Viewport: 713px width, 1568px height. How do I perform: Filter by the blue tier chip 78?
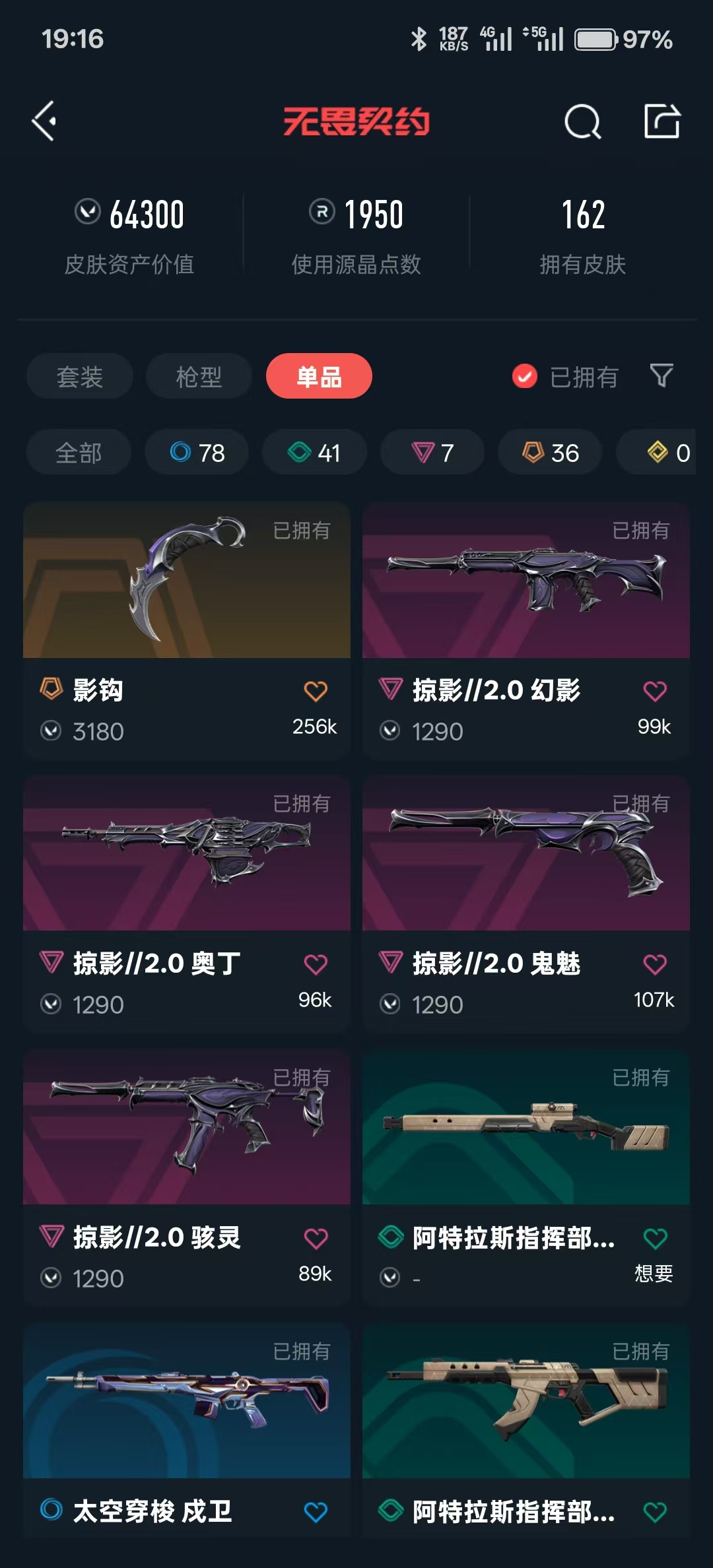click(x=197, y=453)
